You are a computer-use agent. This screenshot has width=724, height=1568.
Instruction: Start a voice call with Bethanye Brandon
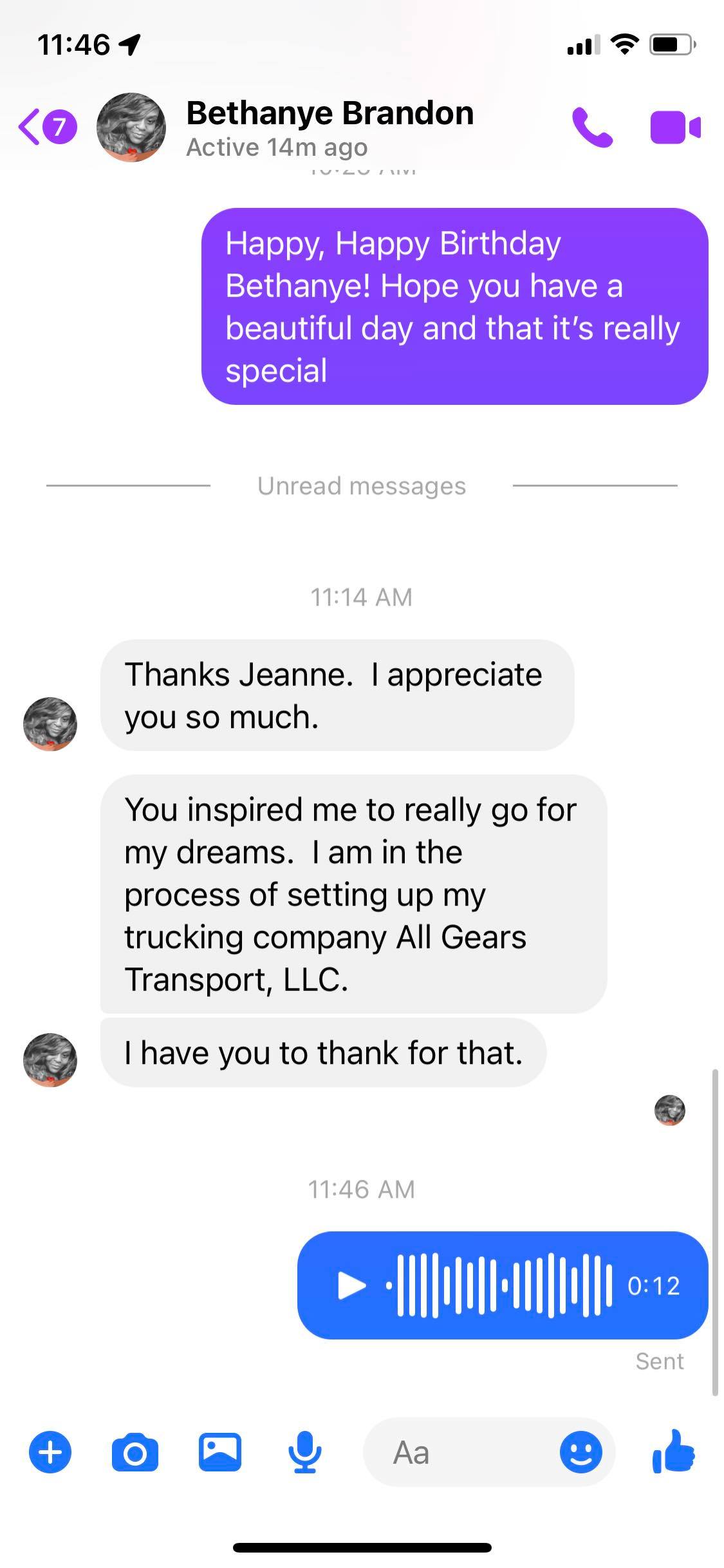point(591,127)
